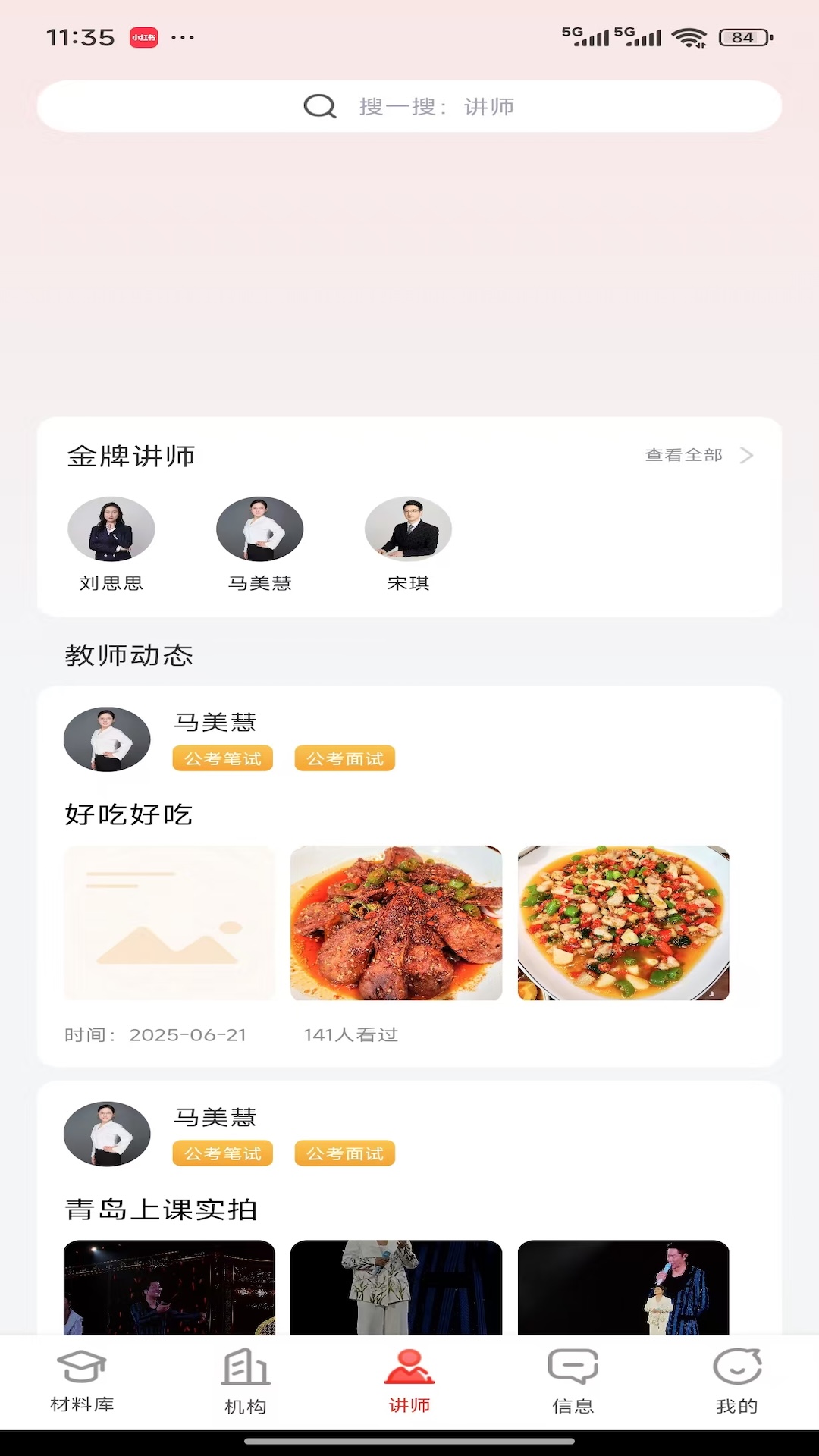Open the 小红书 notification icon in status bar

click(144, 36)
